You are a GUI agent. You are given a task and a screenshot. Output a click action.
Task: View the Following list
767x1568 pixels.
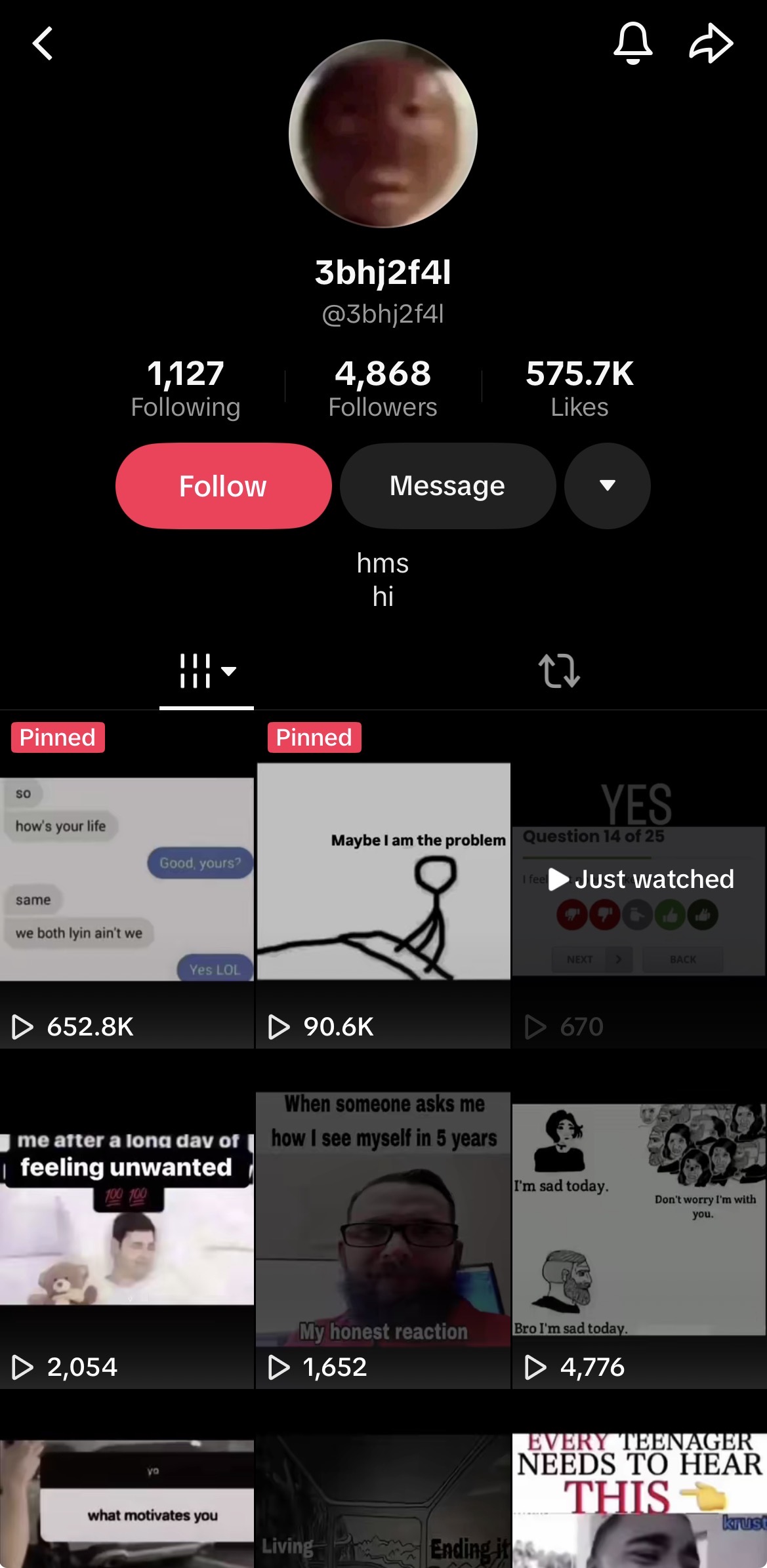point(185,388)
